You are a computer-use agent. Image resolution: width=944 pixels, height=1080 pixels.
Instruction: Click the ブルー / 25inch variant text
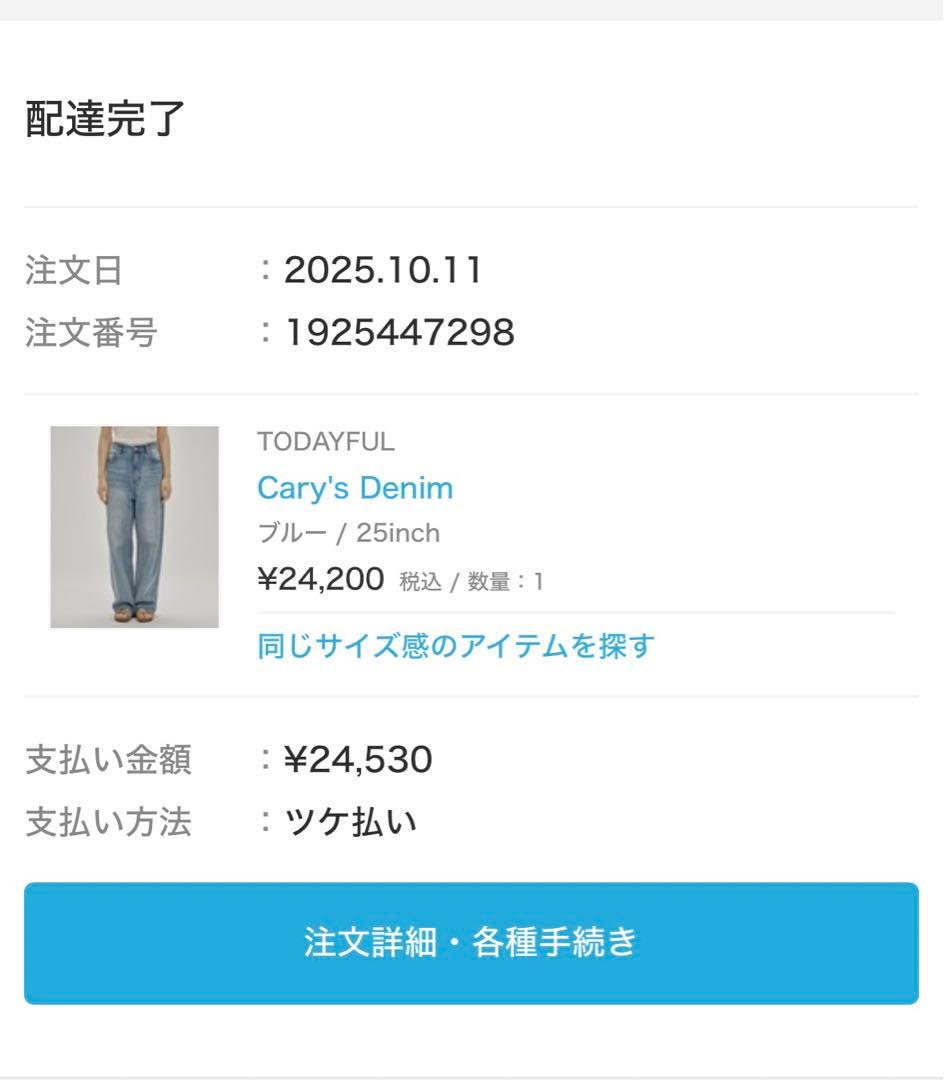(x=348, y=533)
